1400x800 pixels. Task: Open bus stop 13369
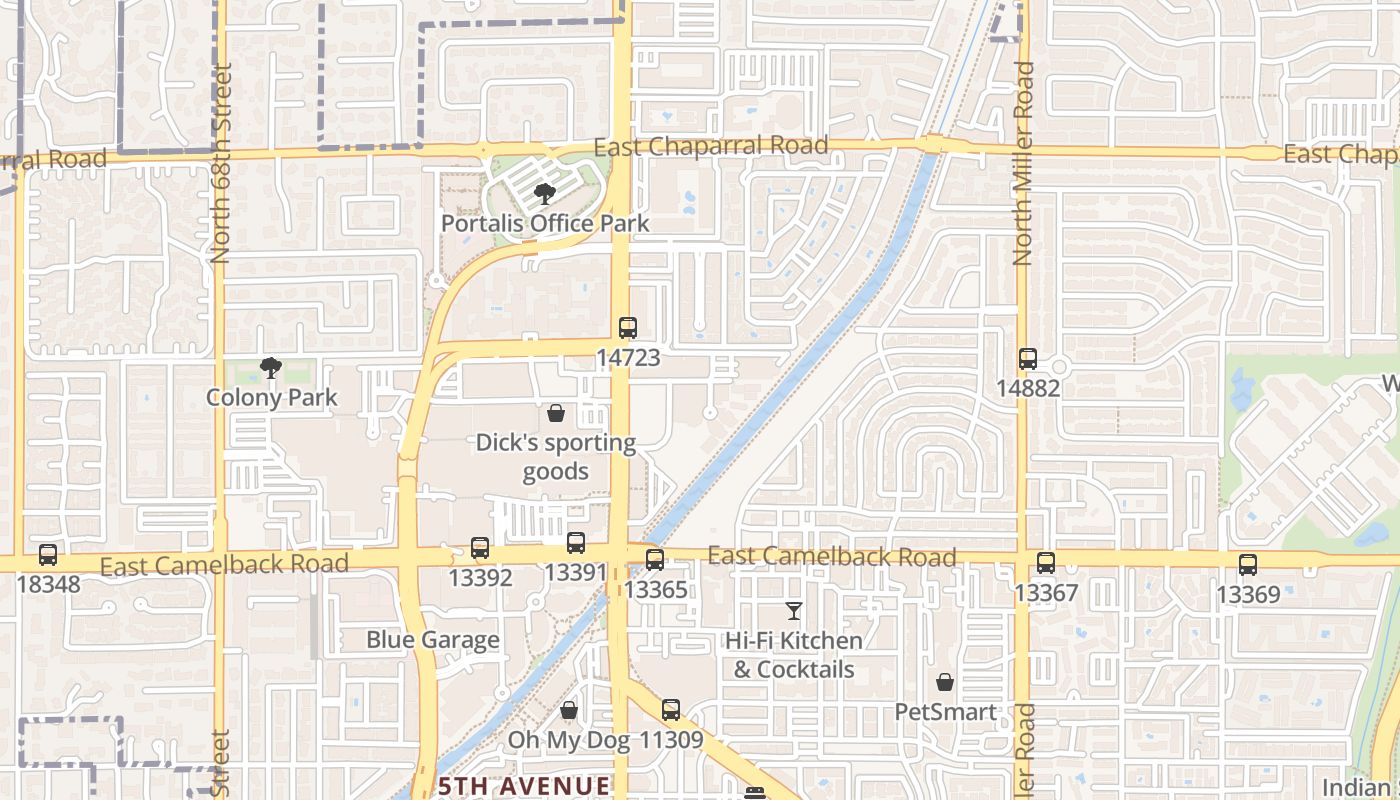pyautogui.click(x=1248, y=565)
